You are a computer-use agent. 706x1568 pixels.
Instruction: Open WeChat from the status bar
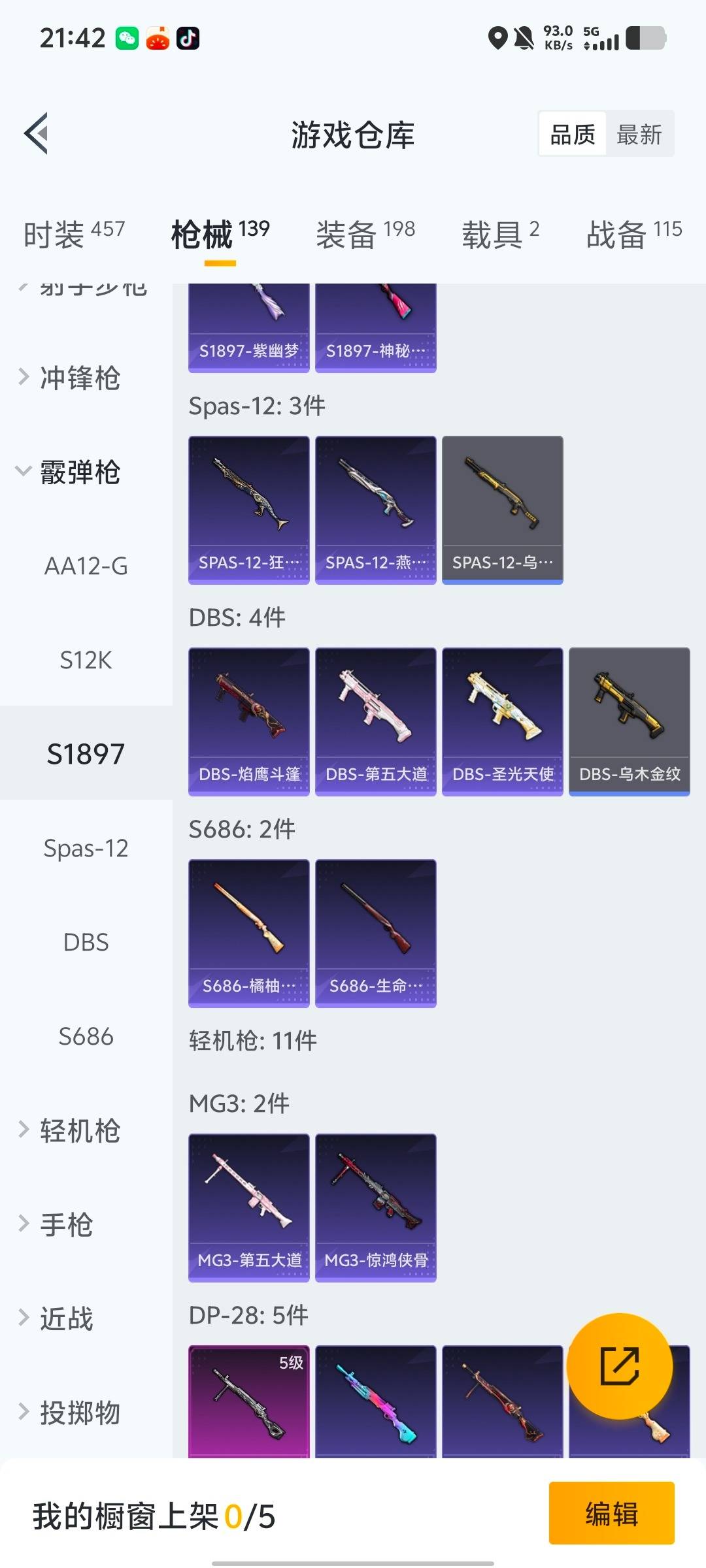click(128, 38)
